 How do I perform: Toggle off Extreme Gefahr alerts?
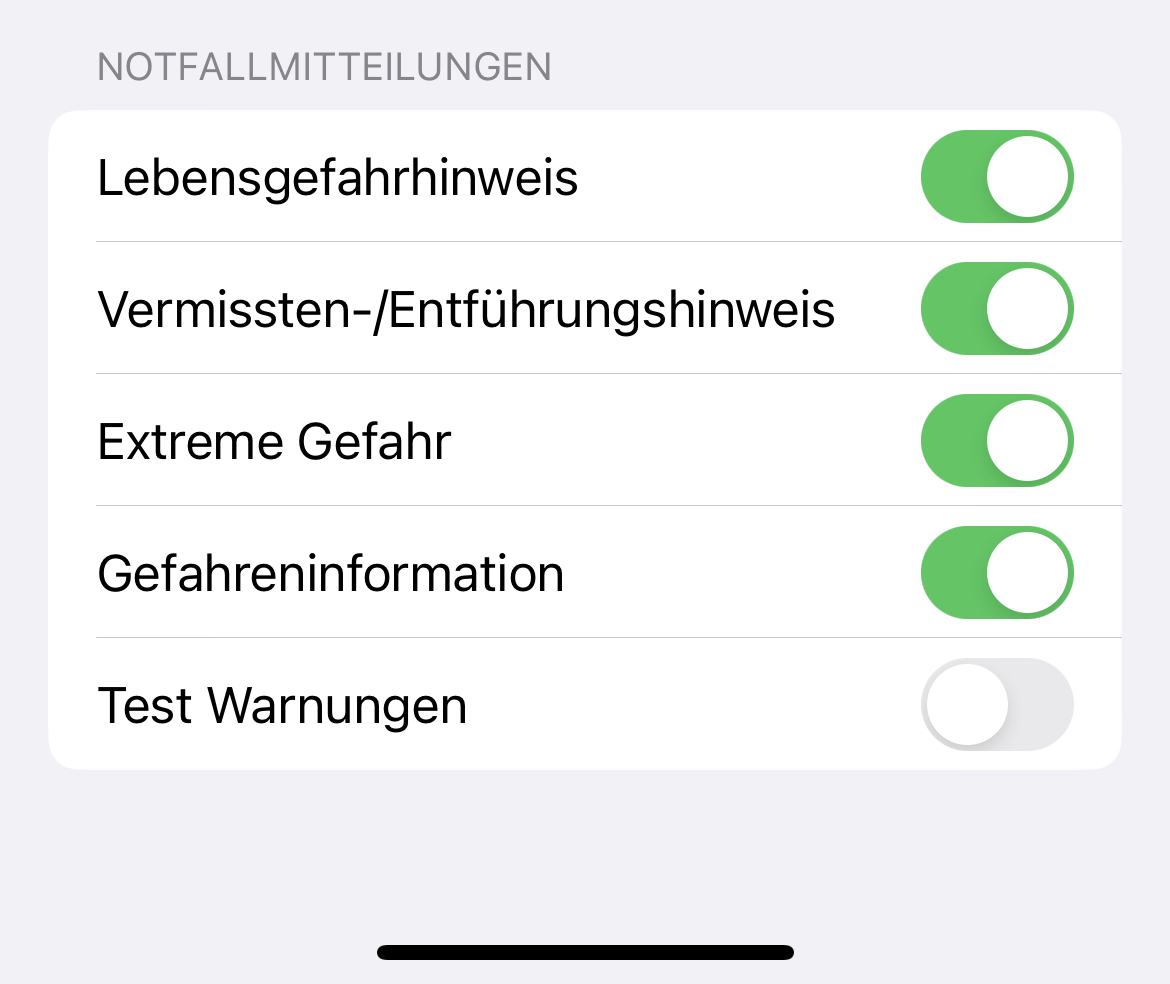coord(996,441)
